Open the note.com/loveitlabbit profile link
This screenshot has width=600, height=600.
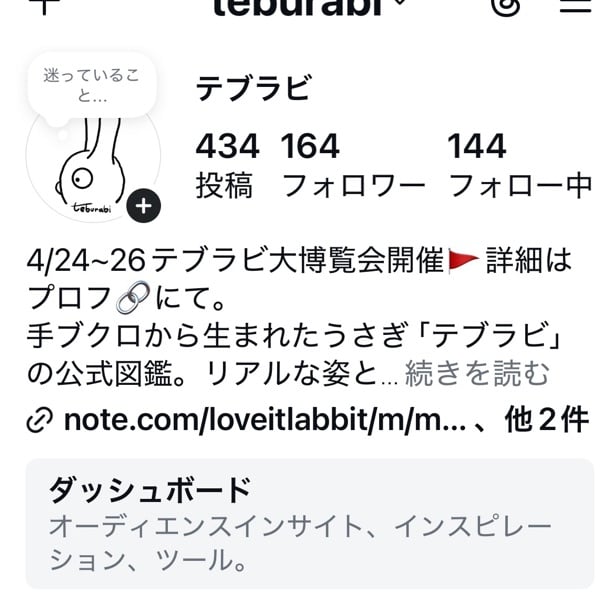coord(264,420)
